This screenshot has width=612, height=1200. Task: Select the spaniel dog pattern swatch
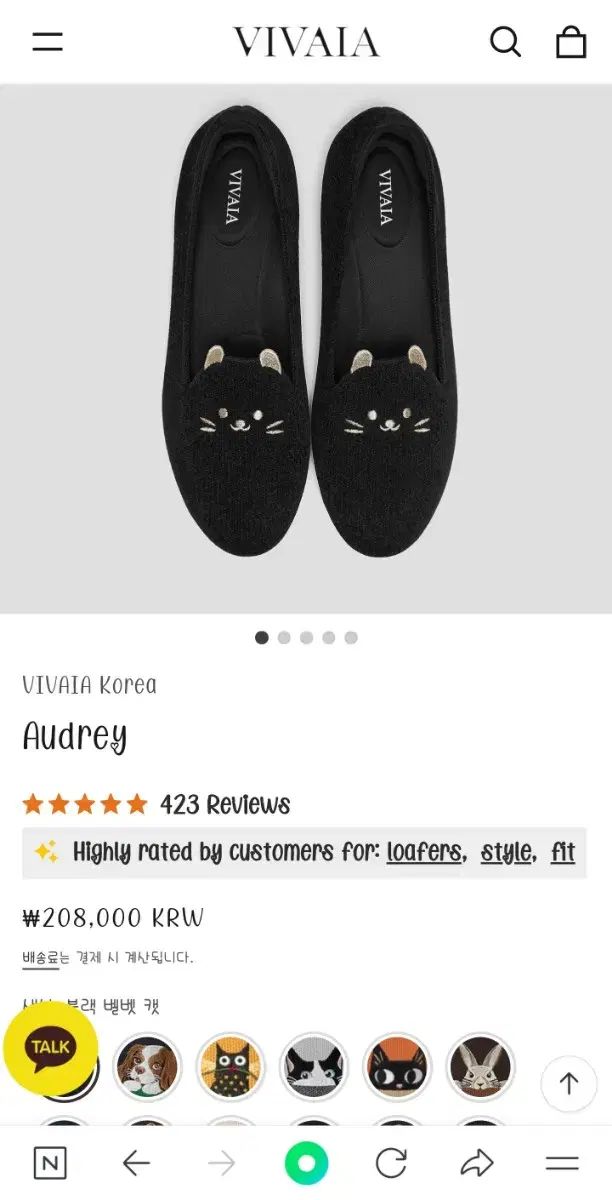click(x=147, y=1068)
